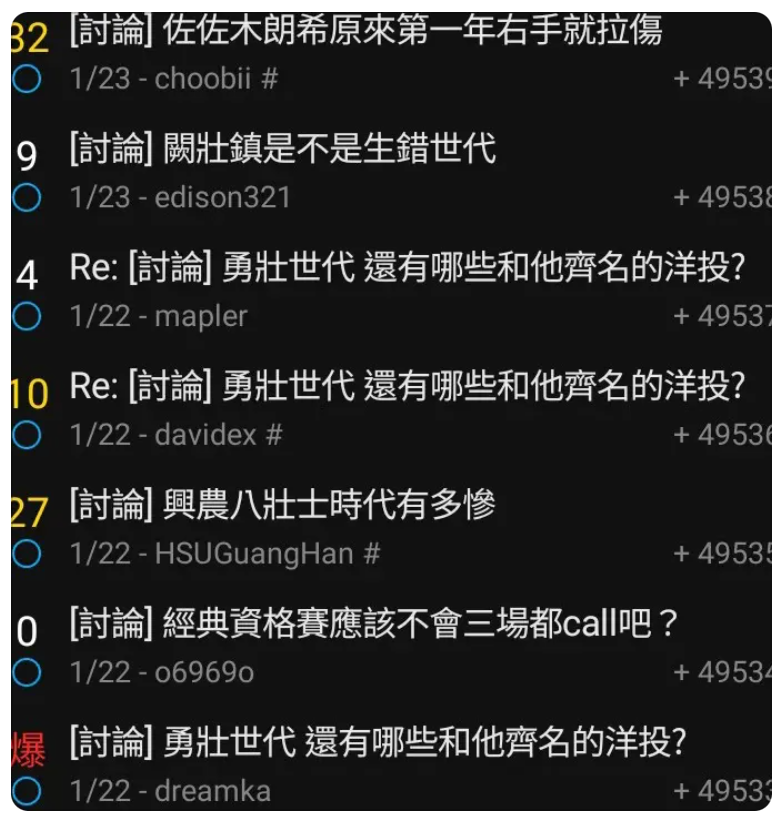Screen dimensions: 776x816
Task: Open o6969o's 經典資格賽 discussion
Action: pyautogui.click(x=373, y=625)
